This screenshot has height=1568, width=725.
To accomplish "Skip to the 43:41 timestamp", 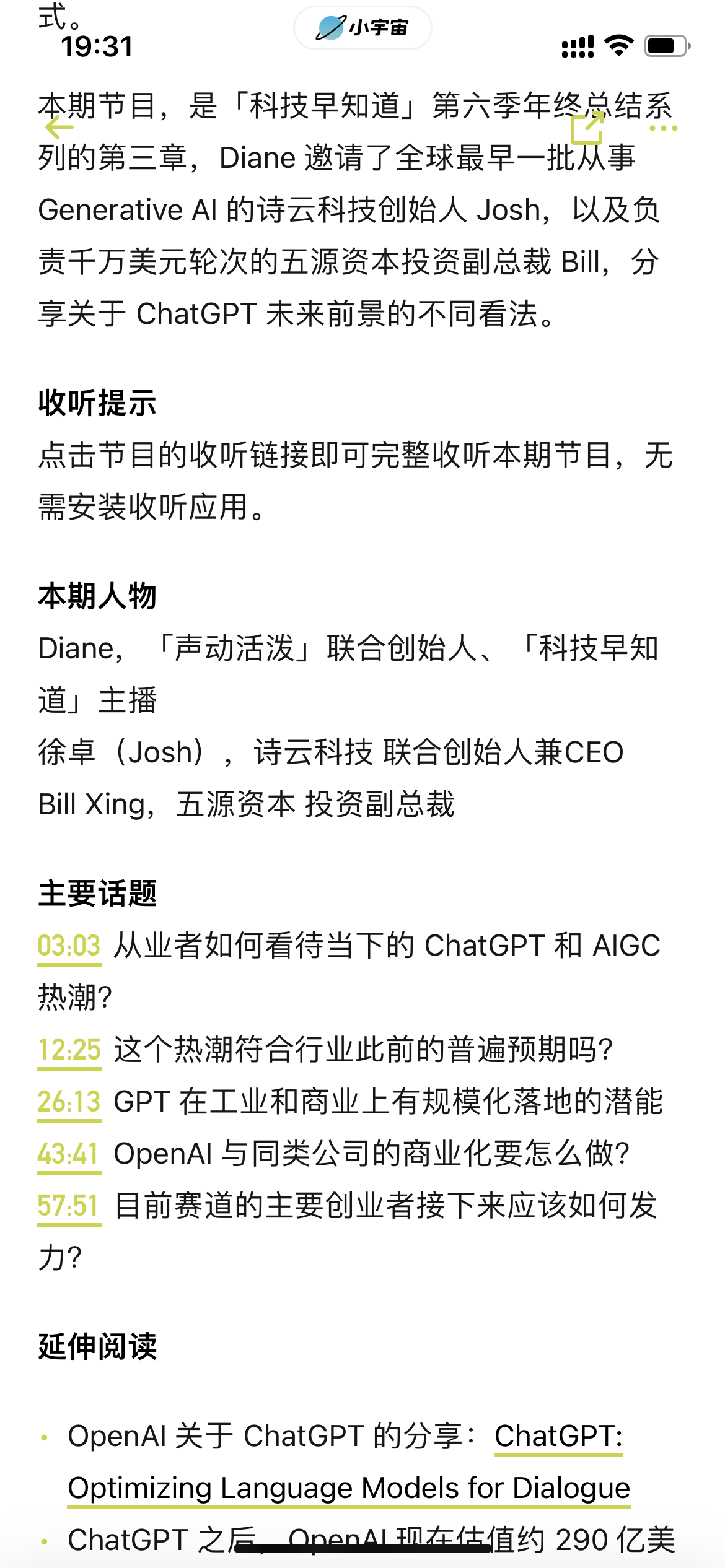I will pos(69,1155).
